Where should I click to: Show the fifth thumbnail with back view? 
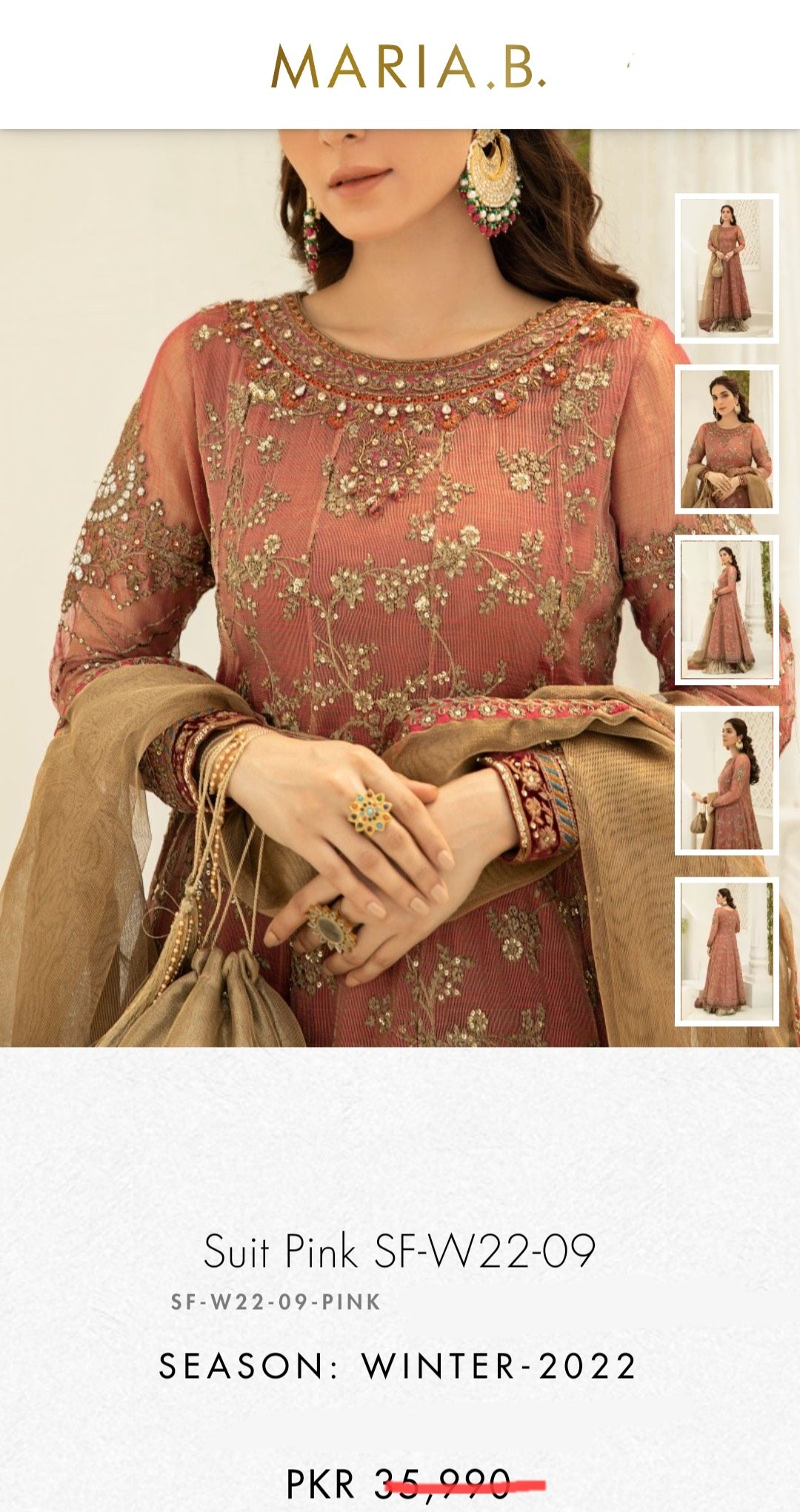click(x=727, y=951)
